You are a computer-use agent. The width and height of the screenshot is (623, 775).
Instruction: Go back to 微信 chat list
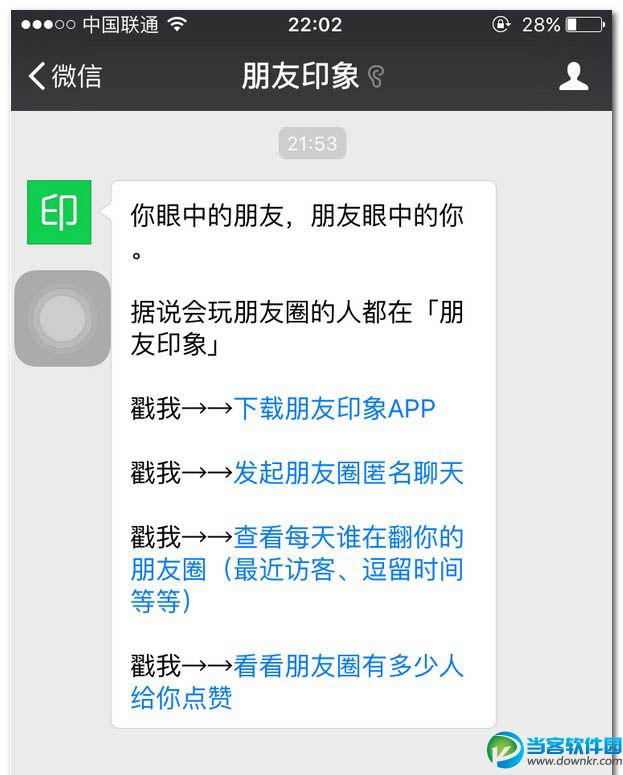click(x=65, y=76)
